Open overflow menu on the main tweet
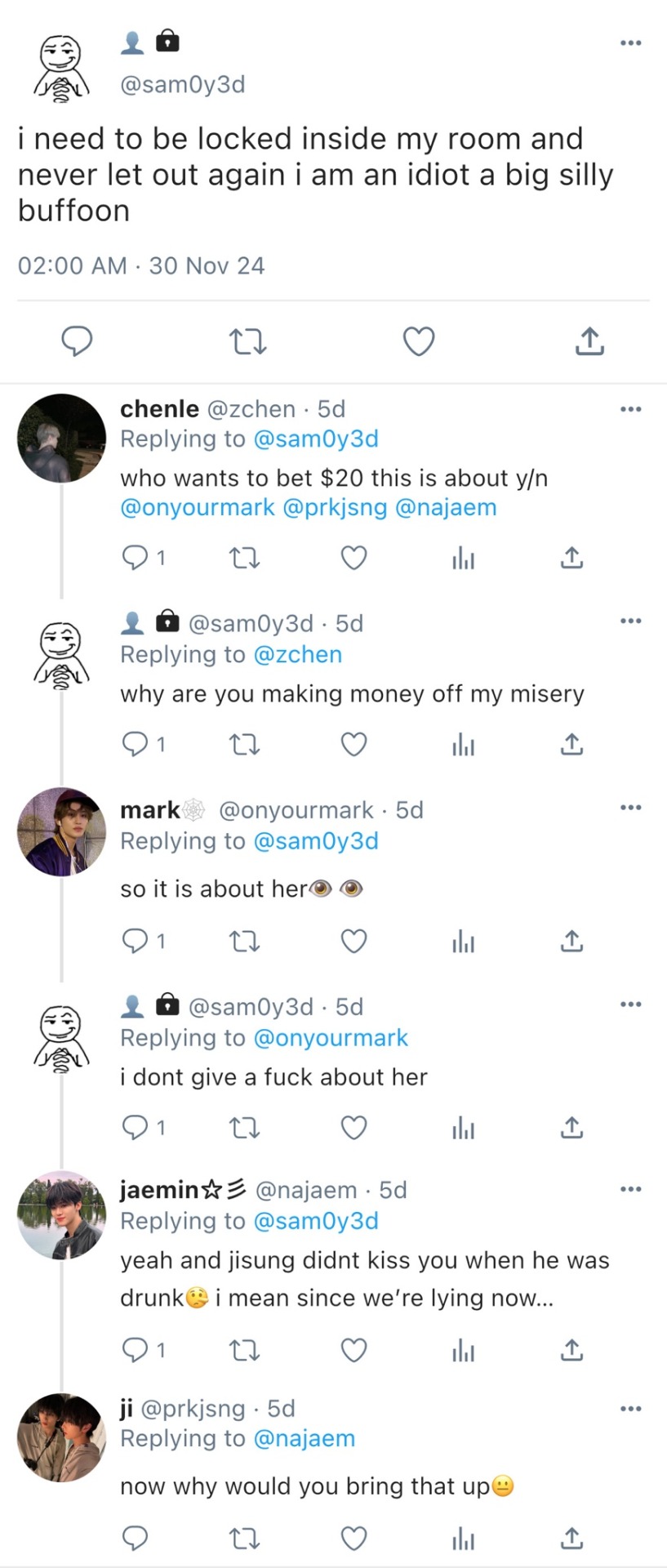Viewport: 667px width, 1568px height. pos(630,43)
